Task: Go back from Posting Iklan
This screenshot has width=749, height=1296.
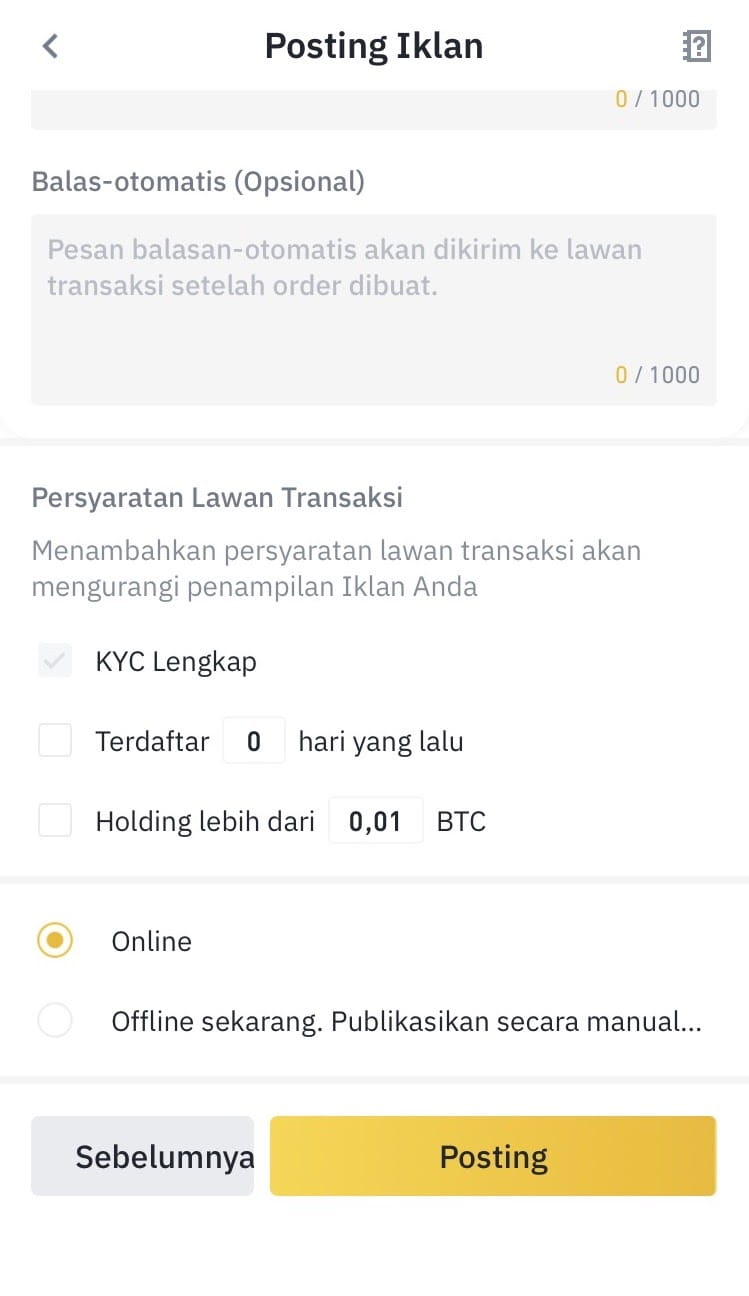Action: [50, 46]
